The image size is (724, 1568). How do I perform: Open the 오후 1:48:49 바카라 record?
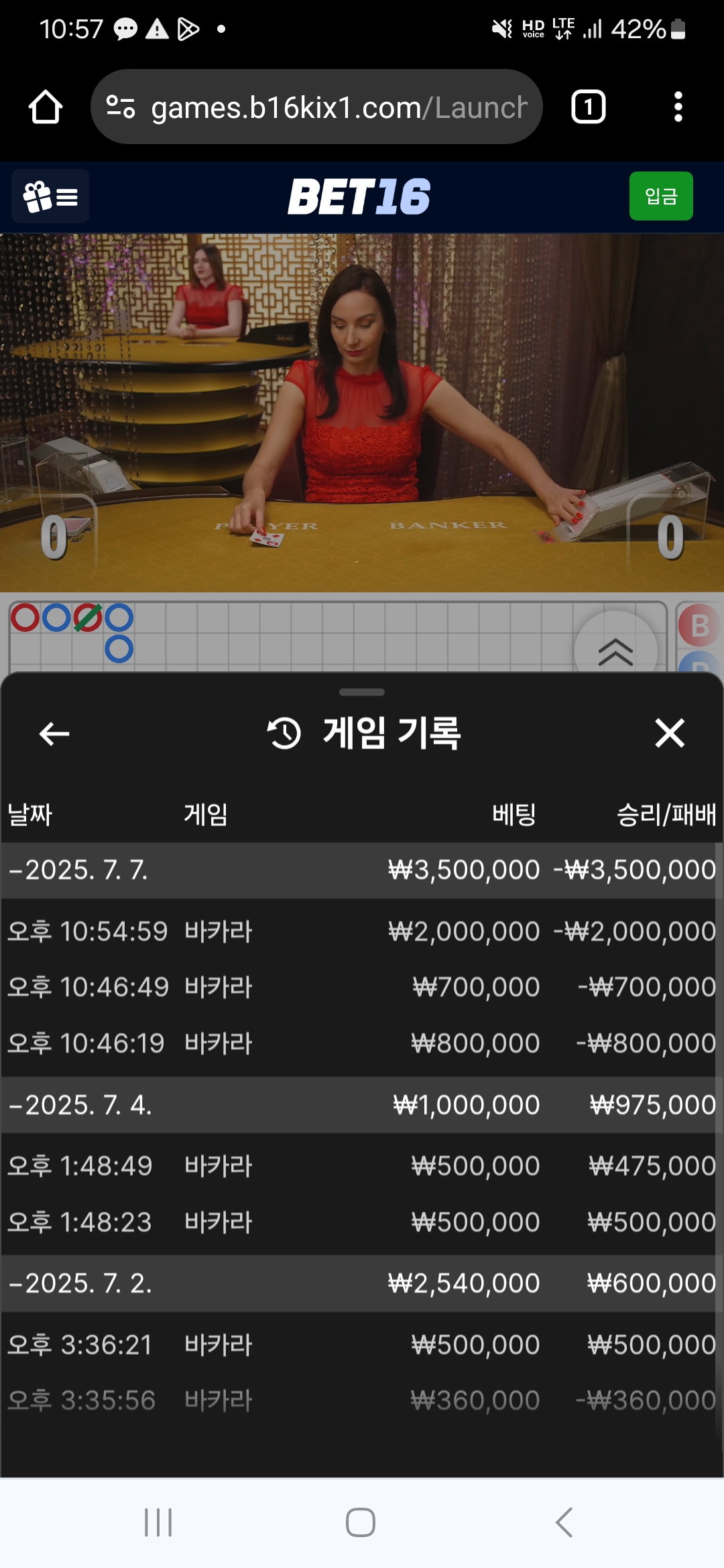(361, 1166)
